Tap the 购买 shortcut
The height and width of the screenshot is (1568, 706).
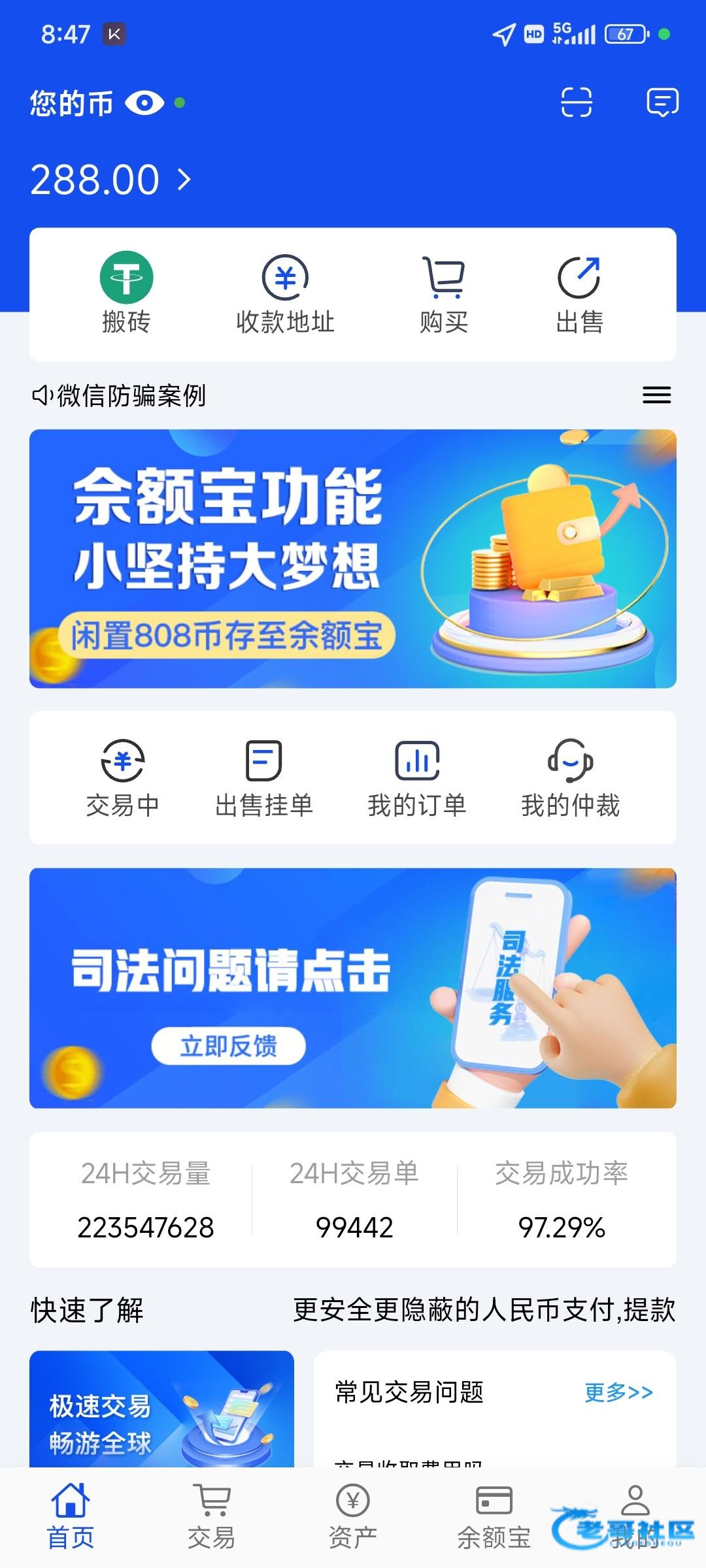coord(444,294)
